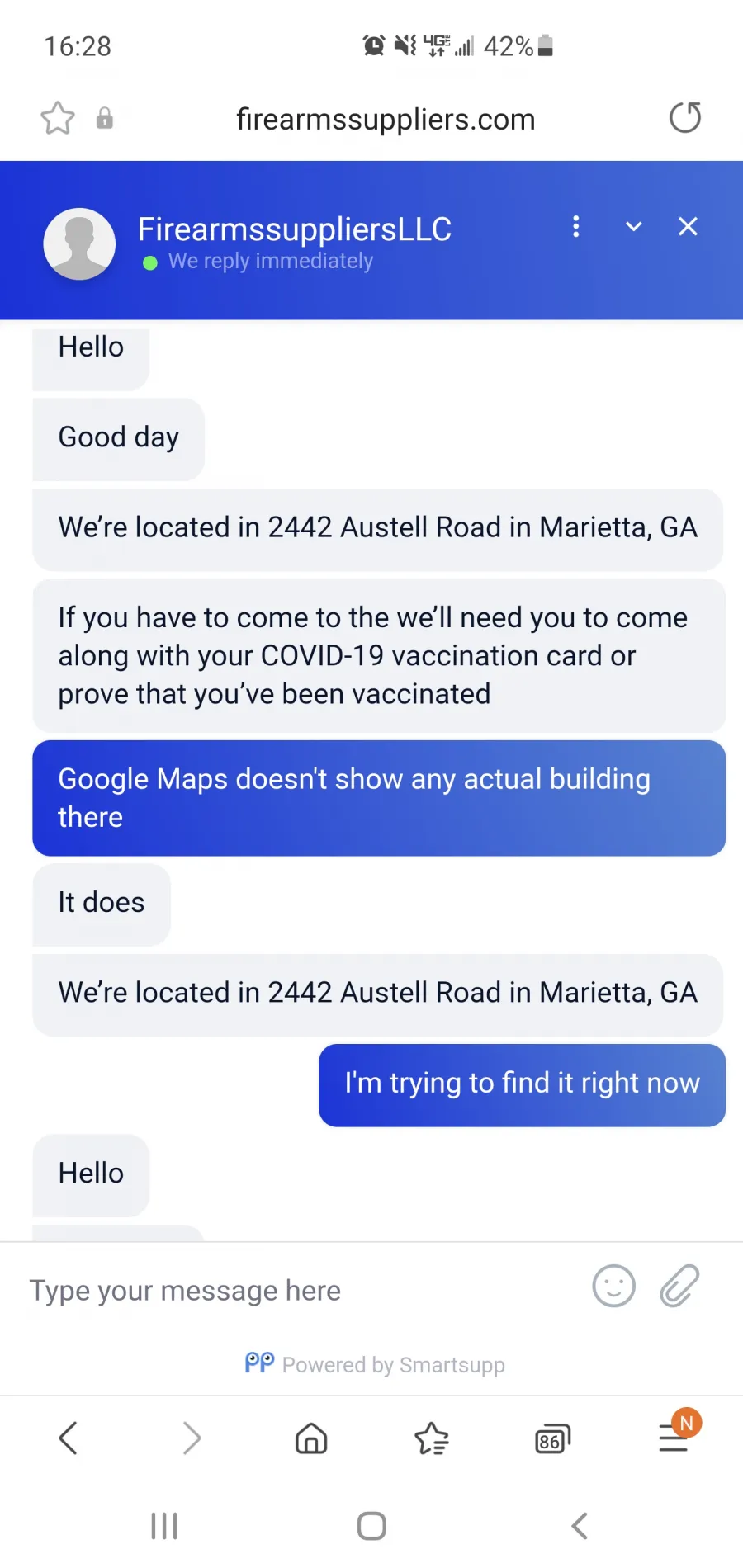Open the bookmarks list

(431, 1438)
